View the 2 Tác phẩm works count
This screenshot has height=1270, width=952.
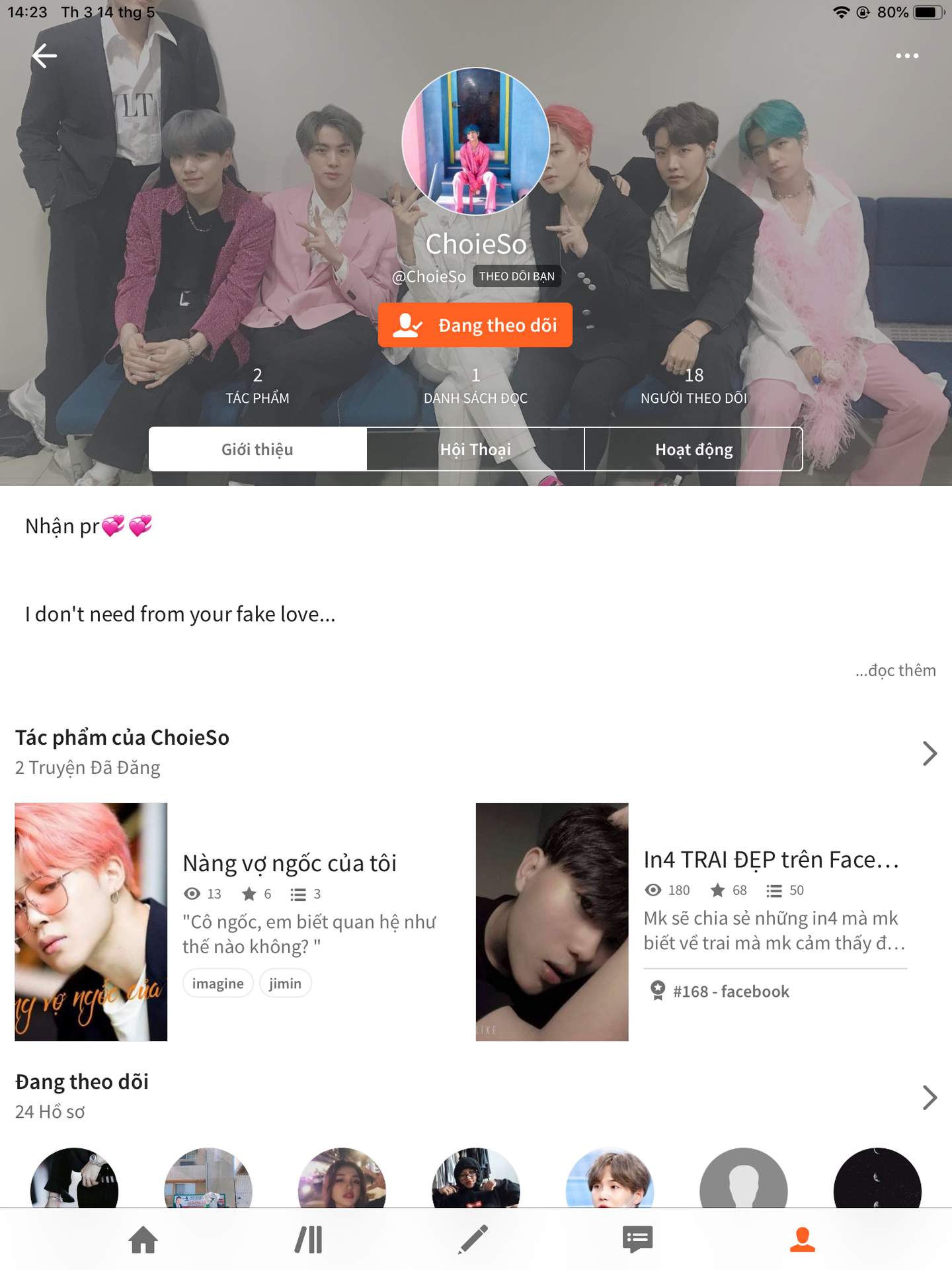[257, 385]
